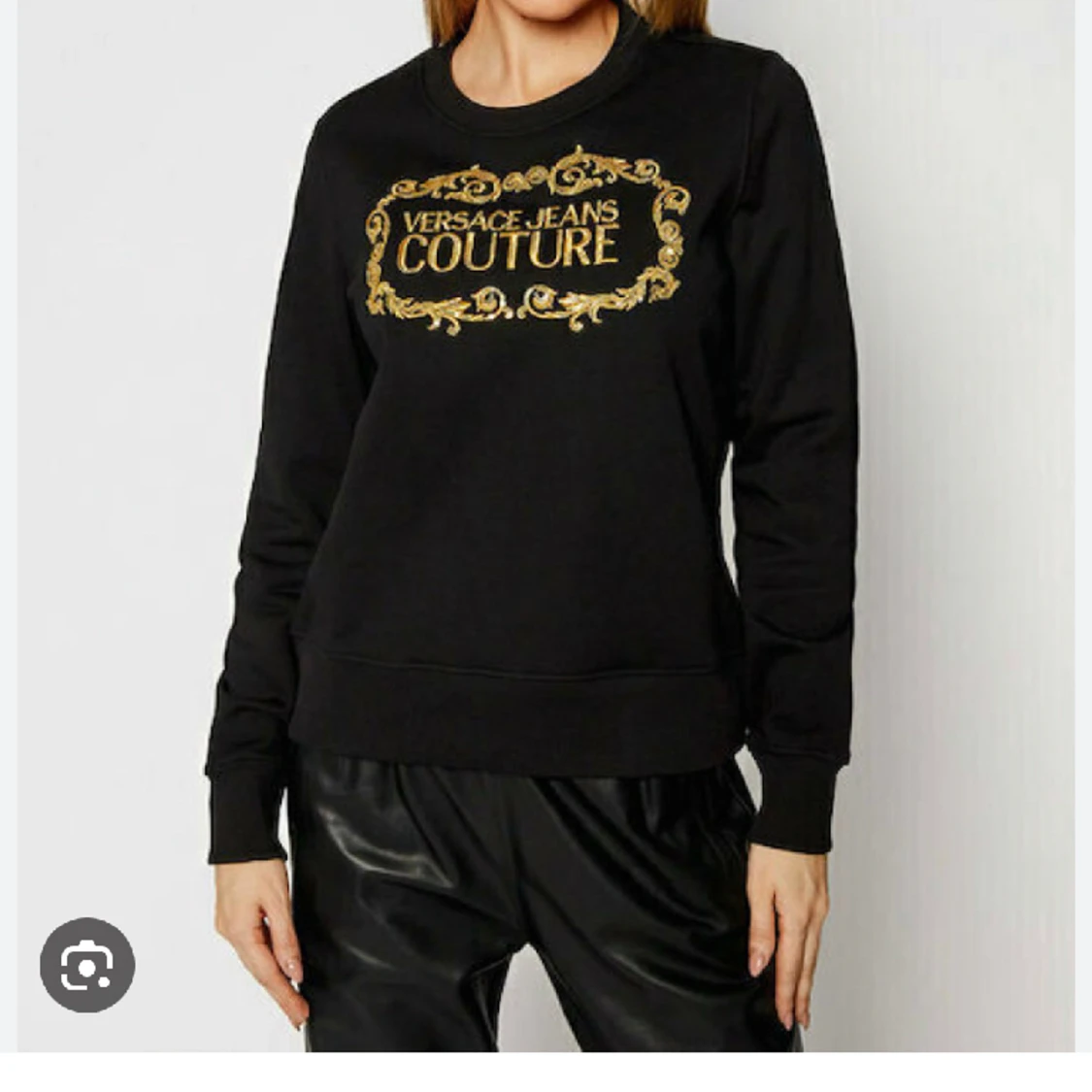Search this image with Google Lens
Viewport: 1092px width, 1092px height.
point(87,965)
